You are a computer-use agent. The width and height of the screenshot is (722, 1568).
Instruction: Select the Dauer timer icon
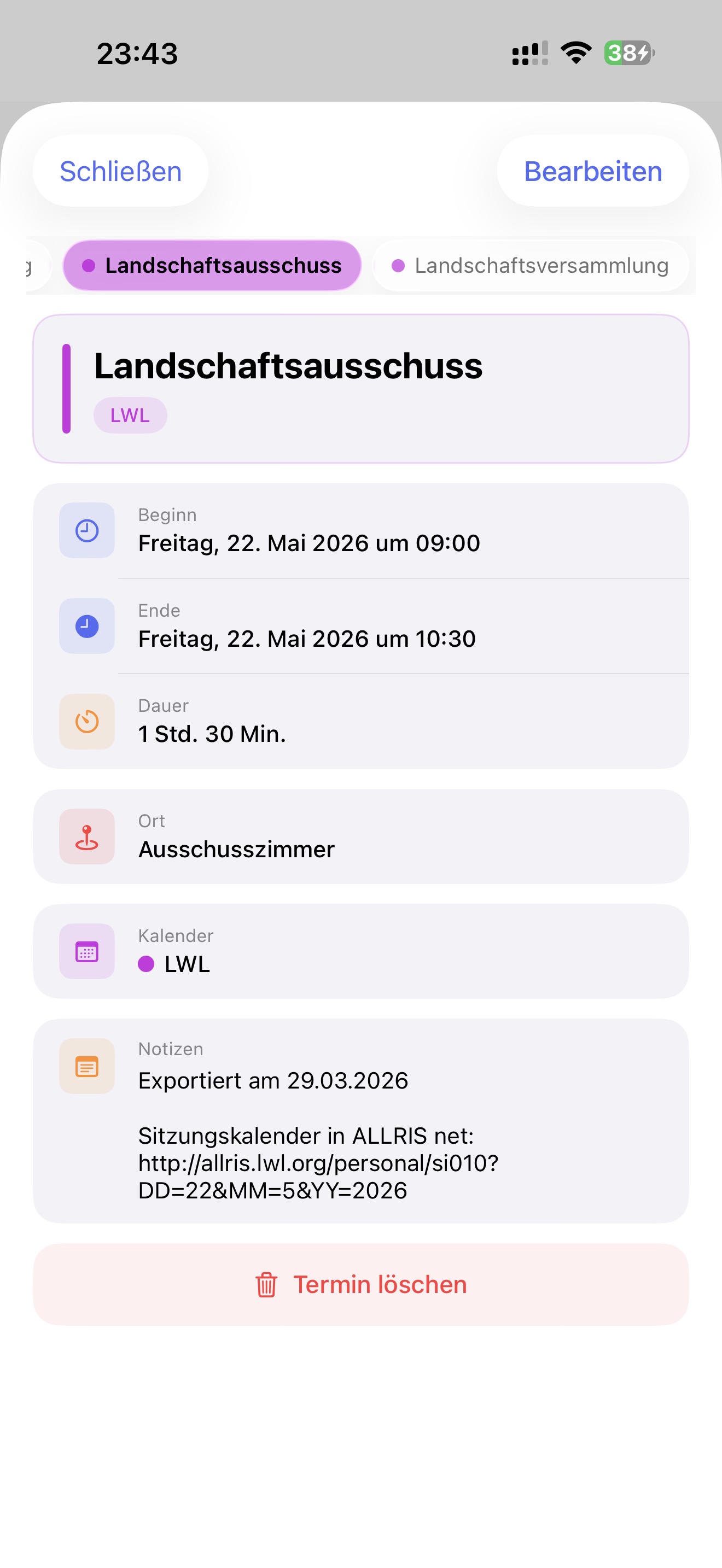pyautogui.click(x=86, y=722)
